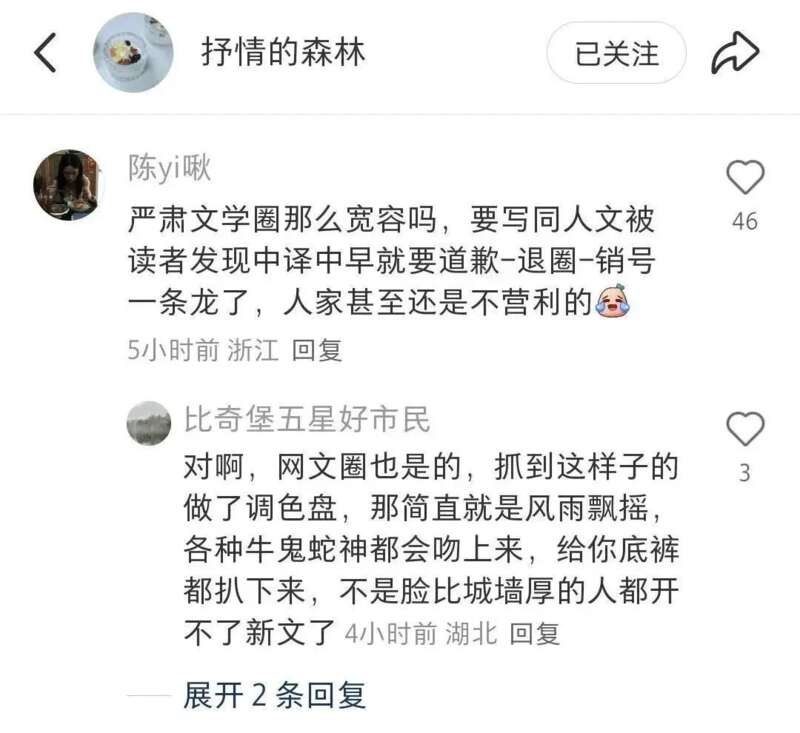The width and height of the screenshot is (800, 733).
Task: Reply to 陈yi啾's comment via 回复
Action: pyautogui.click(x=318, y=350)
